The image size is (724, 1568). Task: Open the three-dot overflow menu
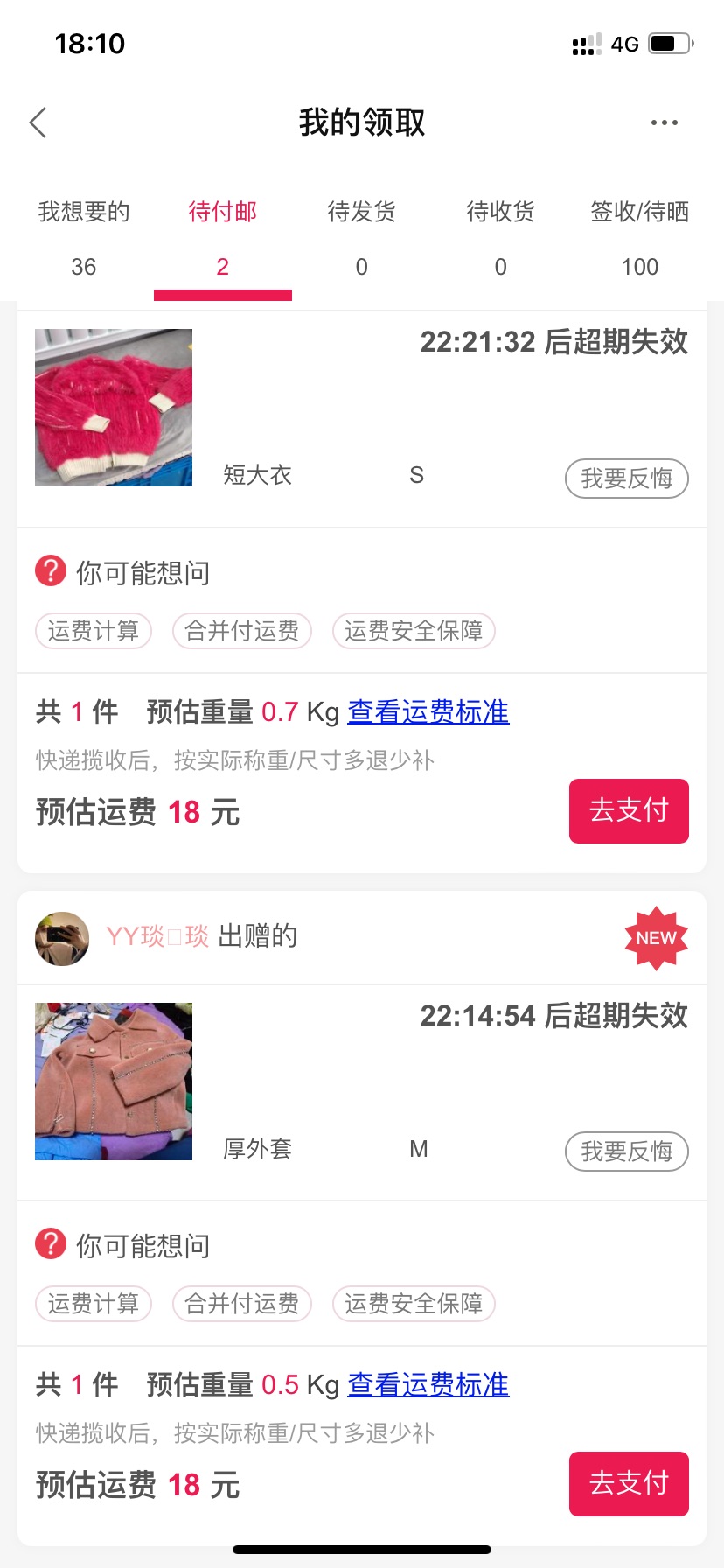coord(665,122)
